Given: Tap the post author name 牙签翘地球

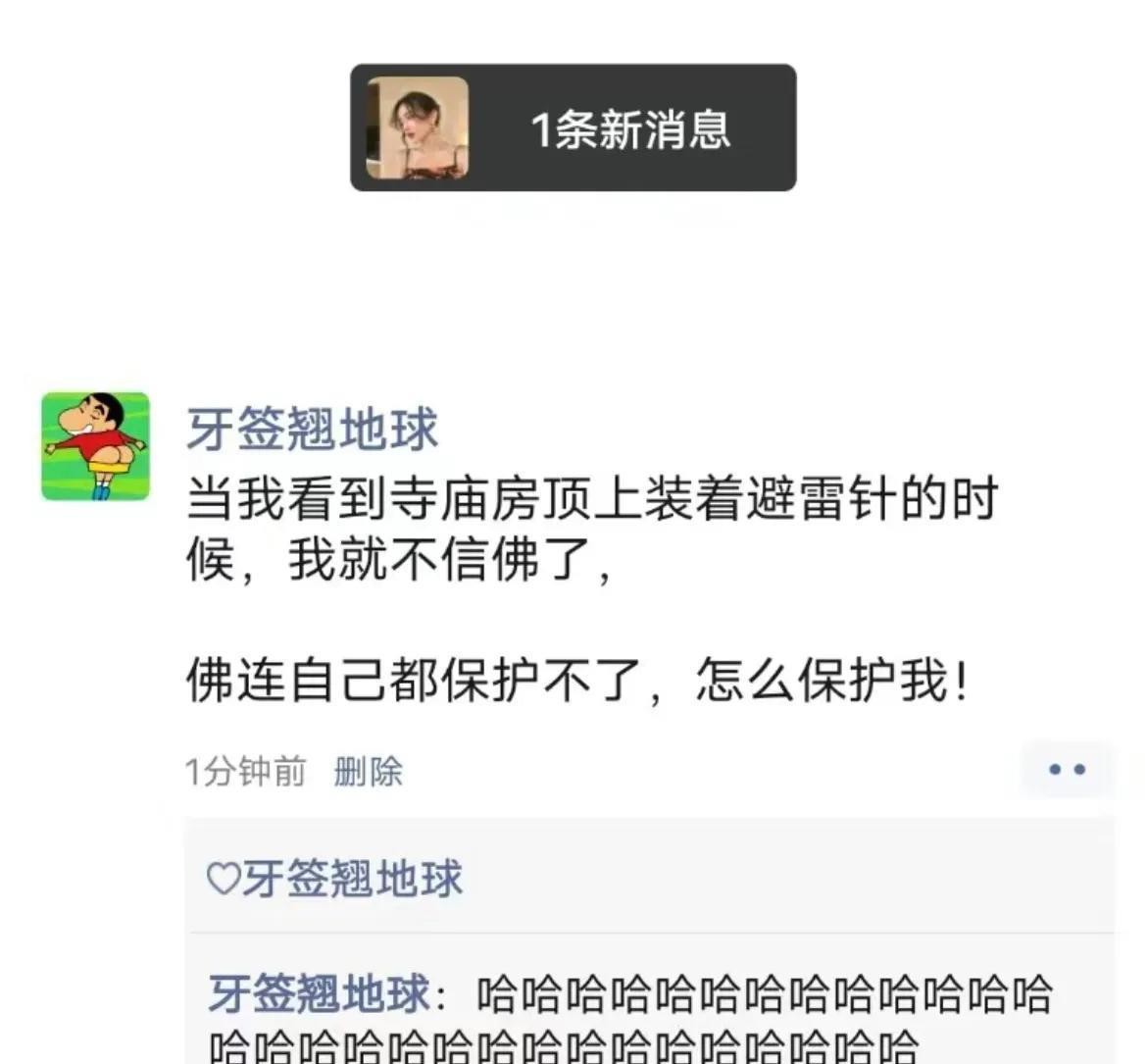Looking at the screenshot, I should tap(312, 430).
